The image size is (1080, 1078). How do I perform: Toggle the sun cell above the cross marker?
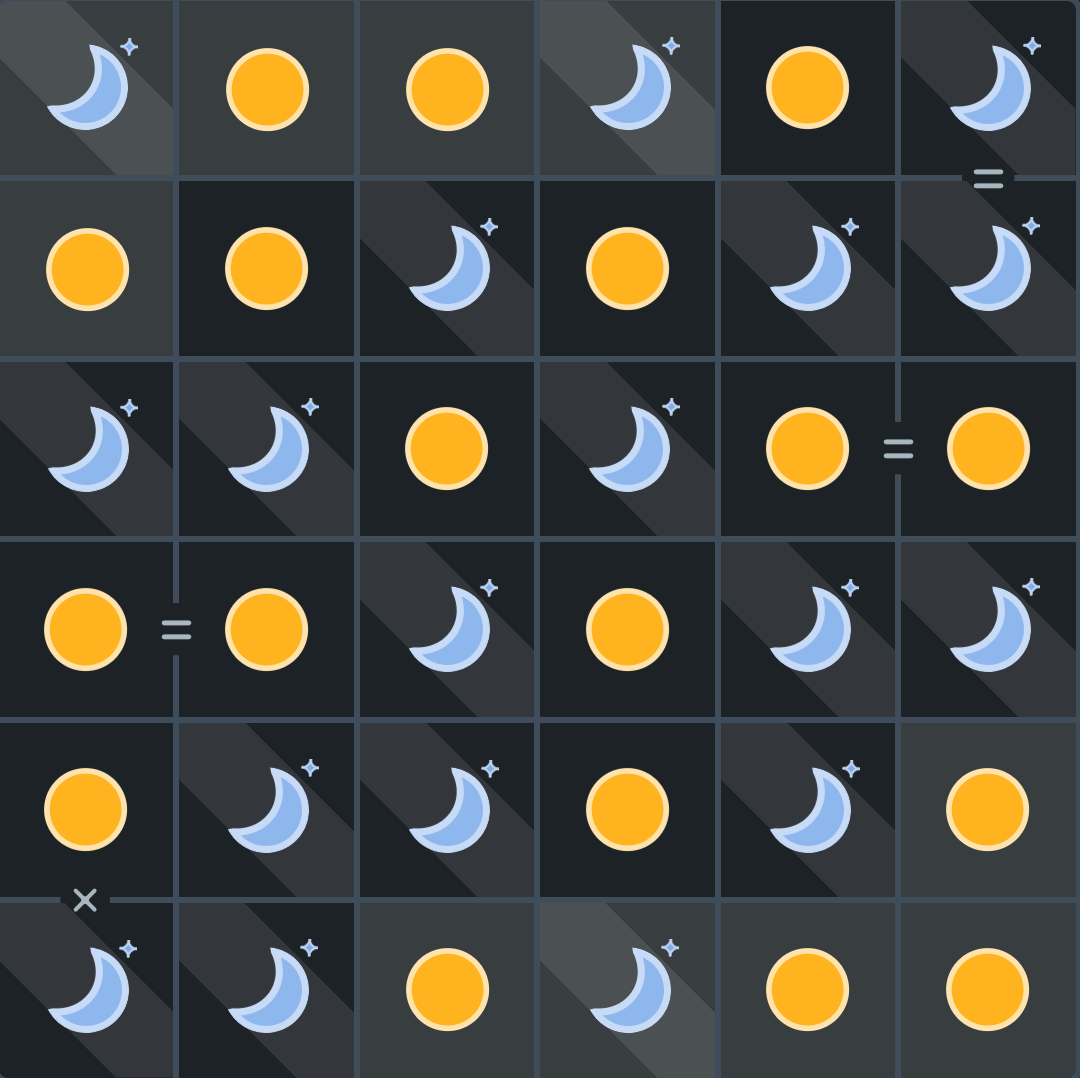[x=86, y=808]
